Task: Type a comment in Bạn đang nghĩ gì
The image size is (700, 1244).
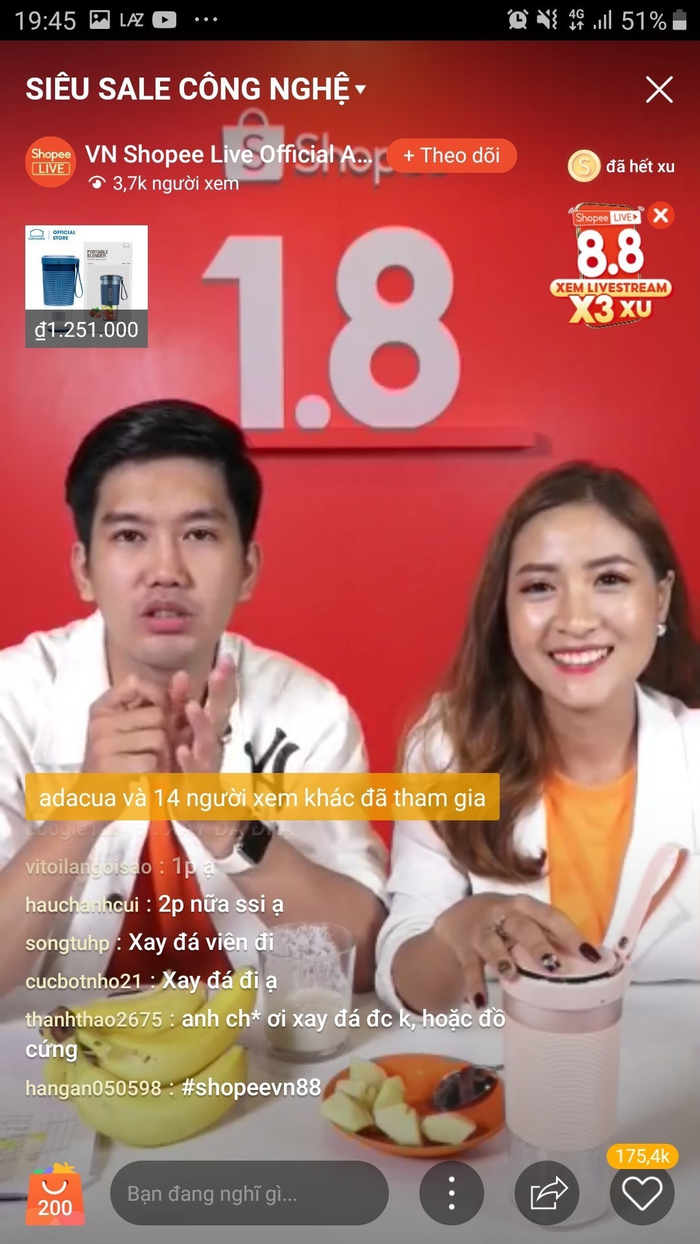Action: pyautogui.click(x=250, y=1194)
